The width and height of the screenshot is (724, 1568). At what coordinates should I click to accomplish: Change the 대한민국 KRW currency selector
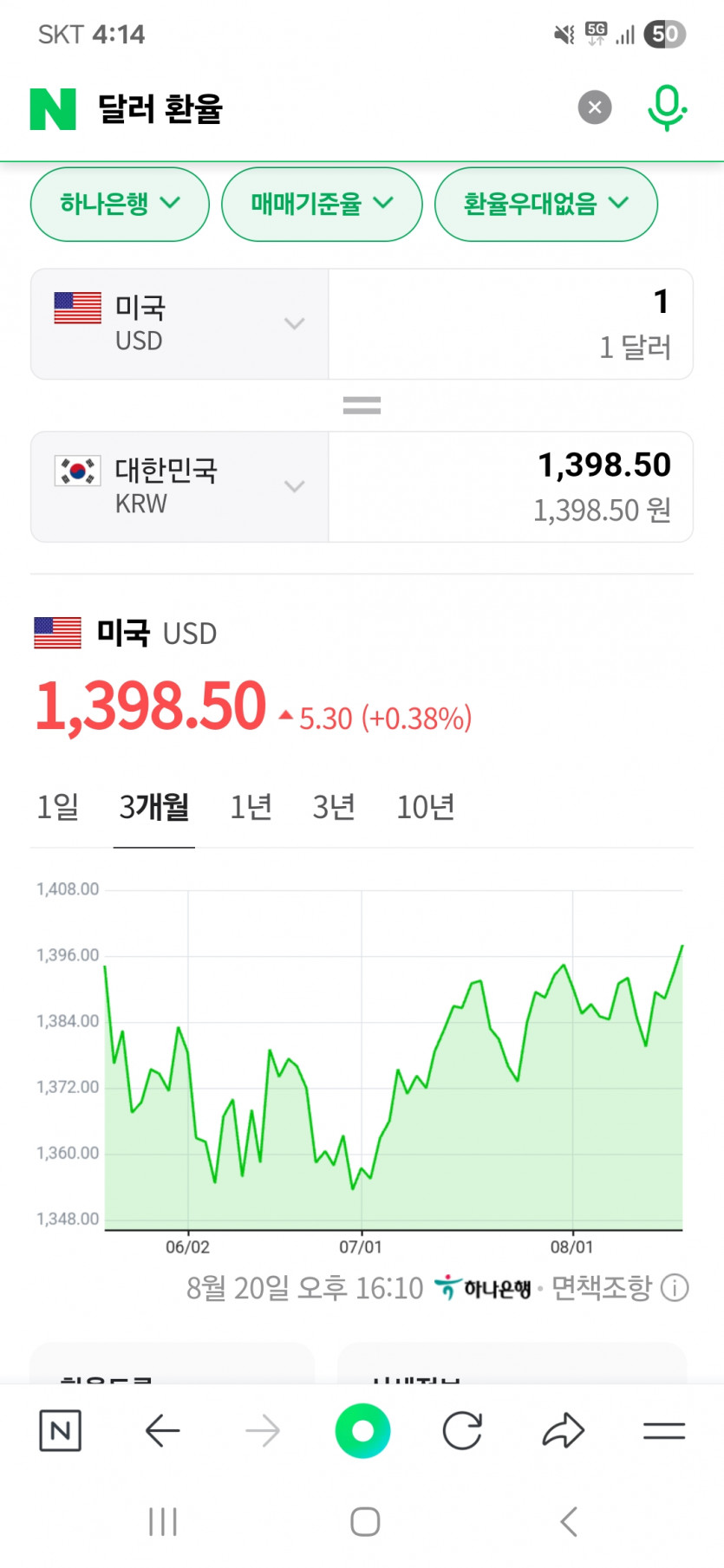tap(179, 487)
